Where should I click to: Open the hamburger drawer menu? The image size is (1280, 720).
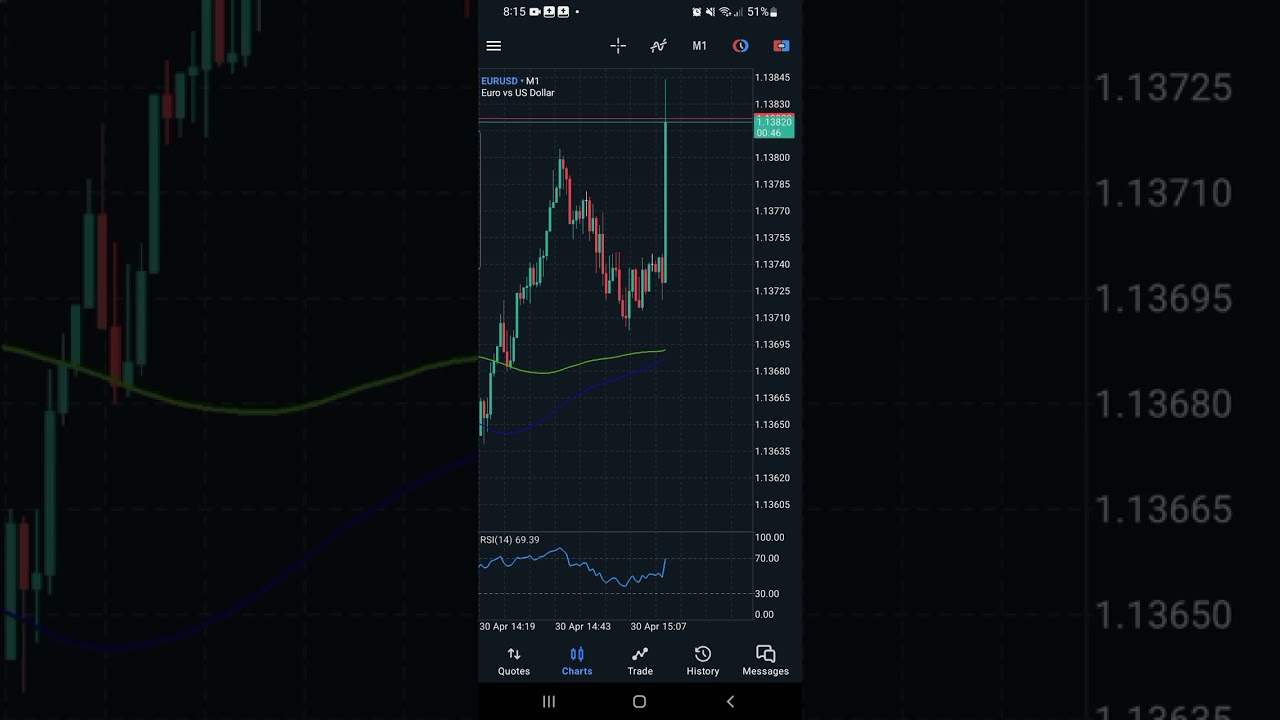pos(493,46)
